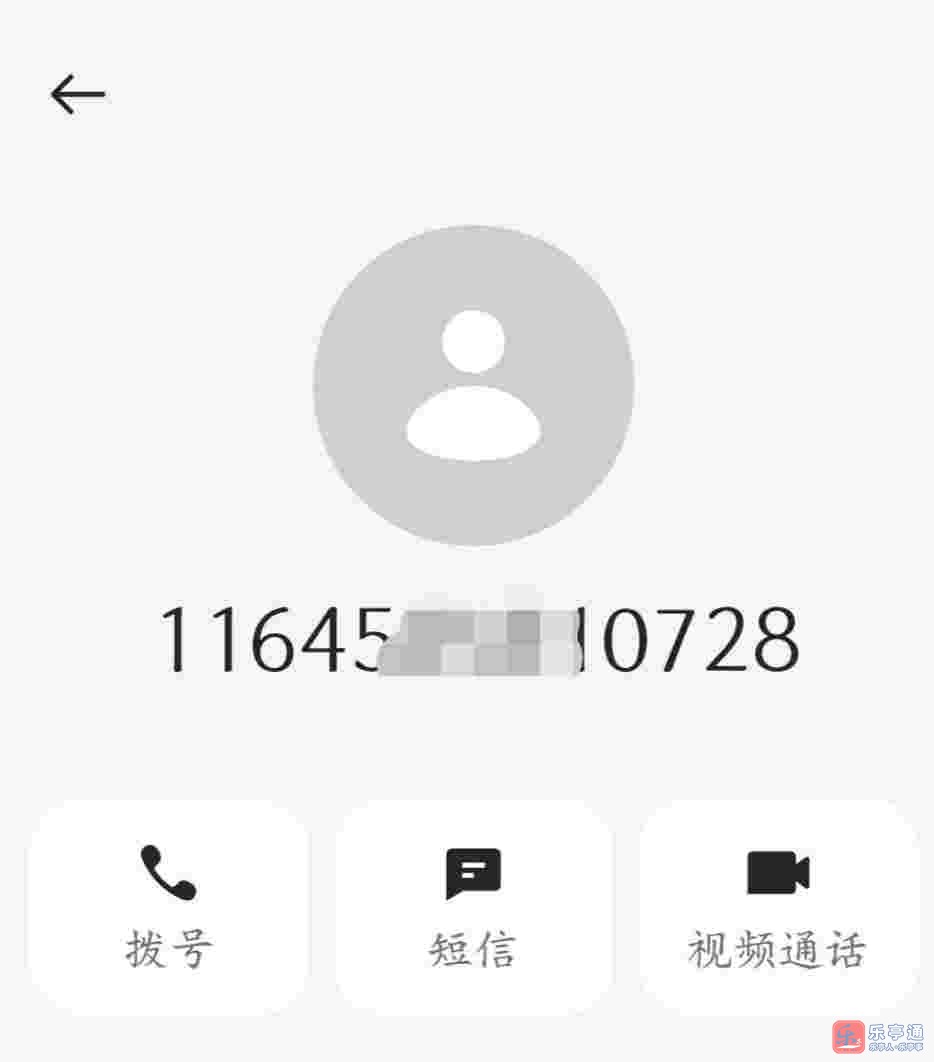Go back using the arrow icon
The width and height of the screenshot is (934, 1062).
[x=78, y=95]
